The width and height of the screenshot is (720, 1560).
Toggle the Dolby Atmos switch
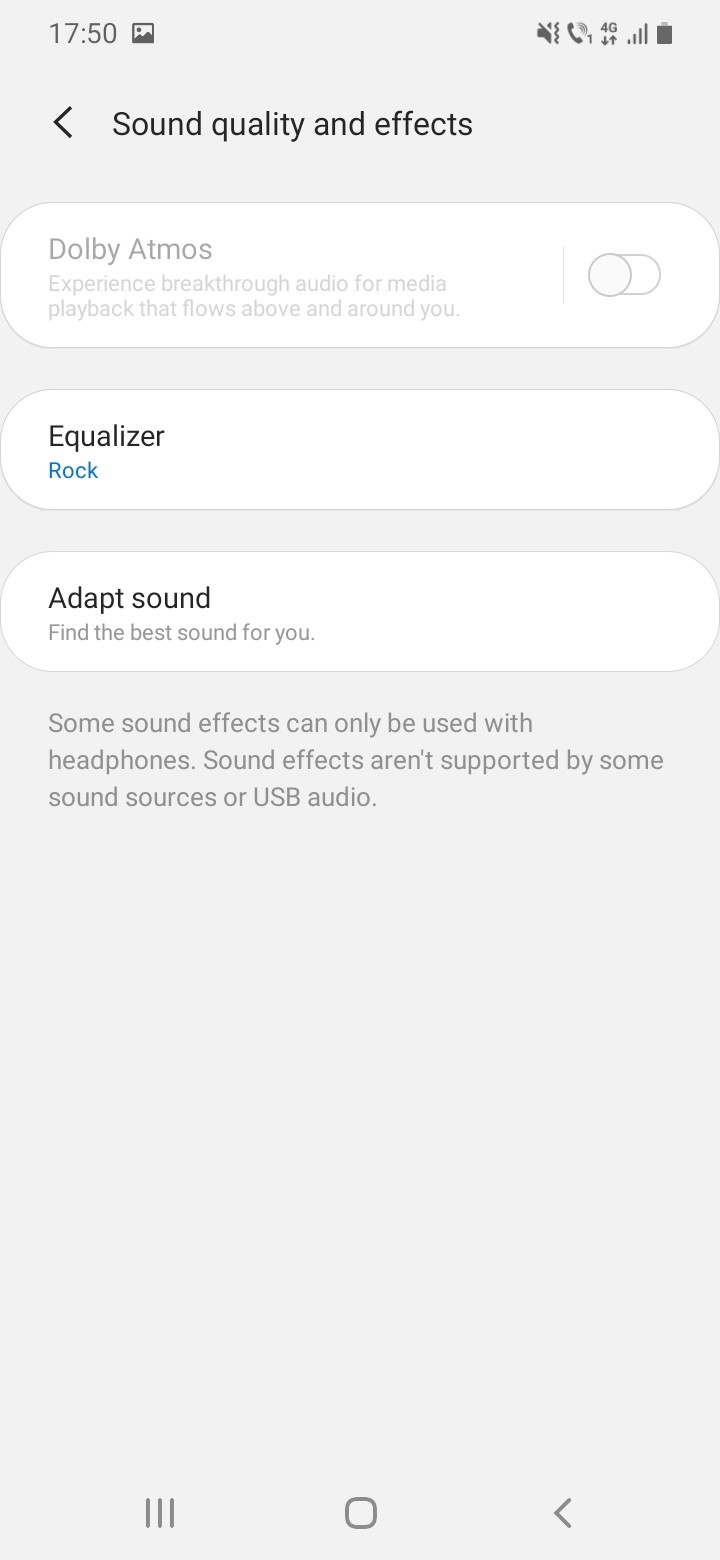tap(624, 275)
